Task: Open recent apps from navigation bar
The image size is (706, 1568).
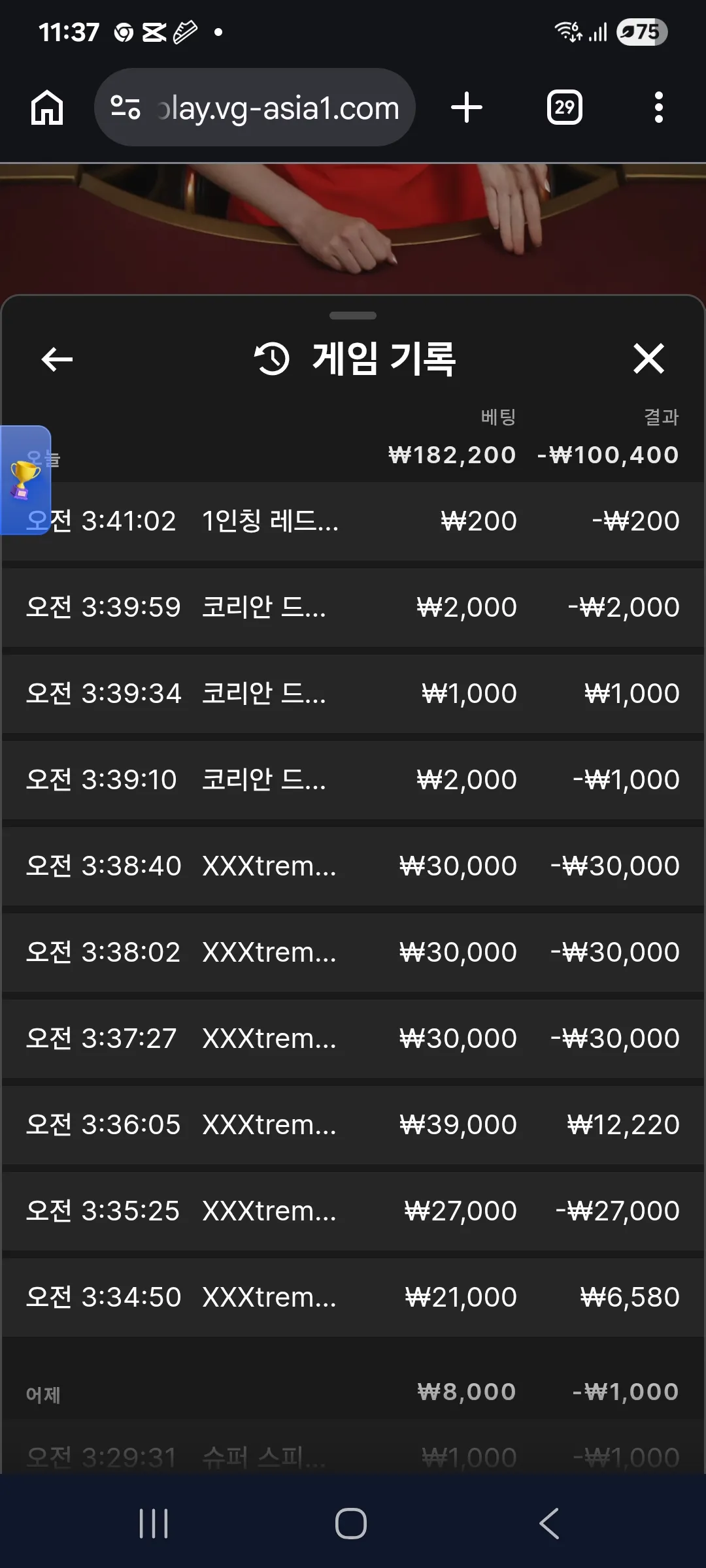Action: pos(154,1524)
